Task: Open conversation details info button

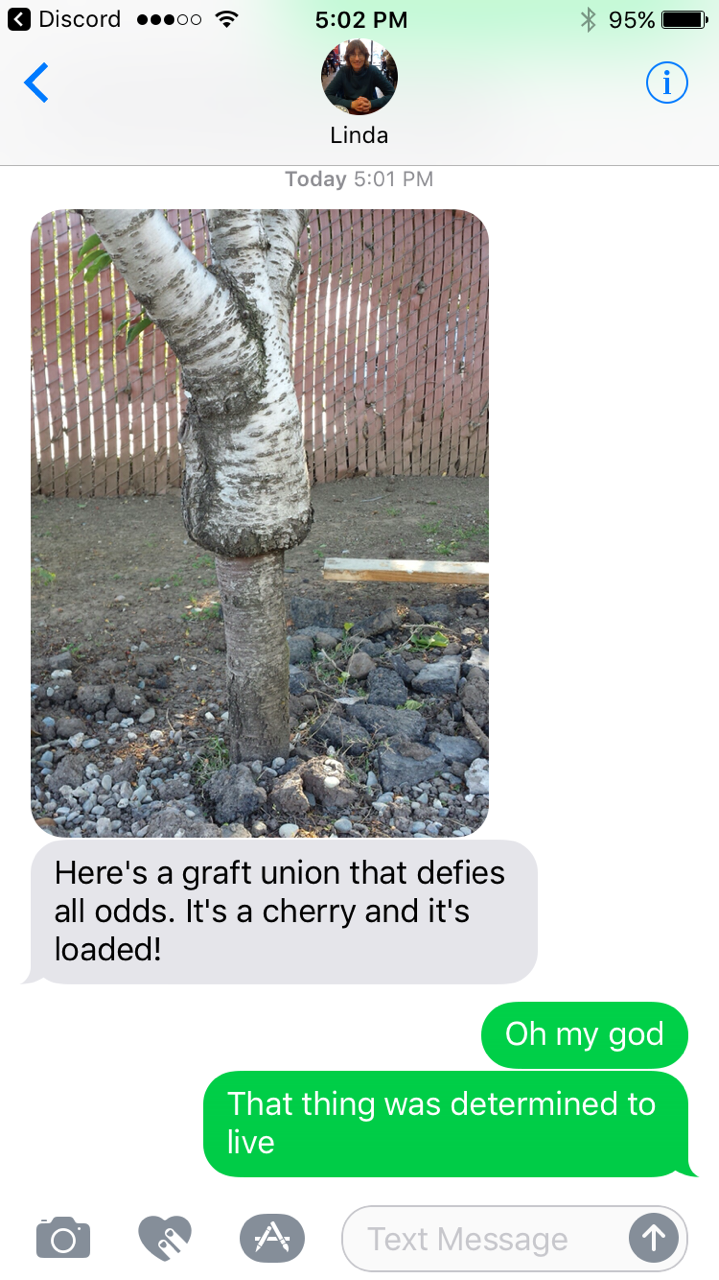Action: tap(666, 84)
